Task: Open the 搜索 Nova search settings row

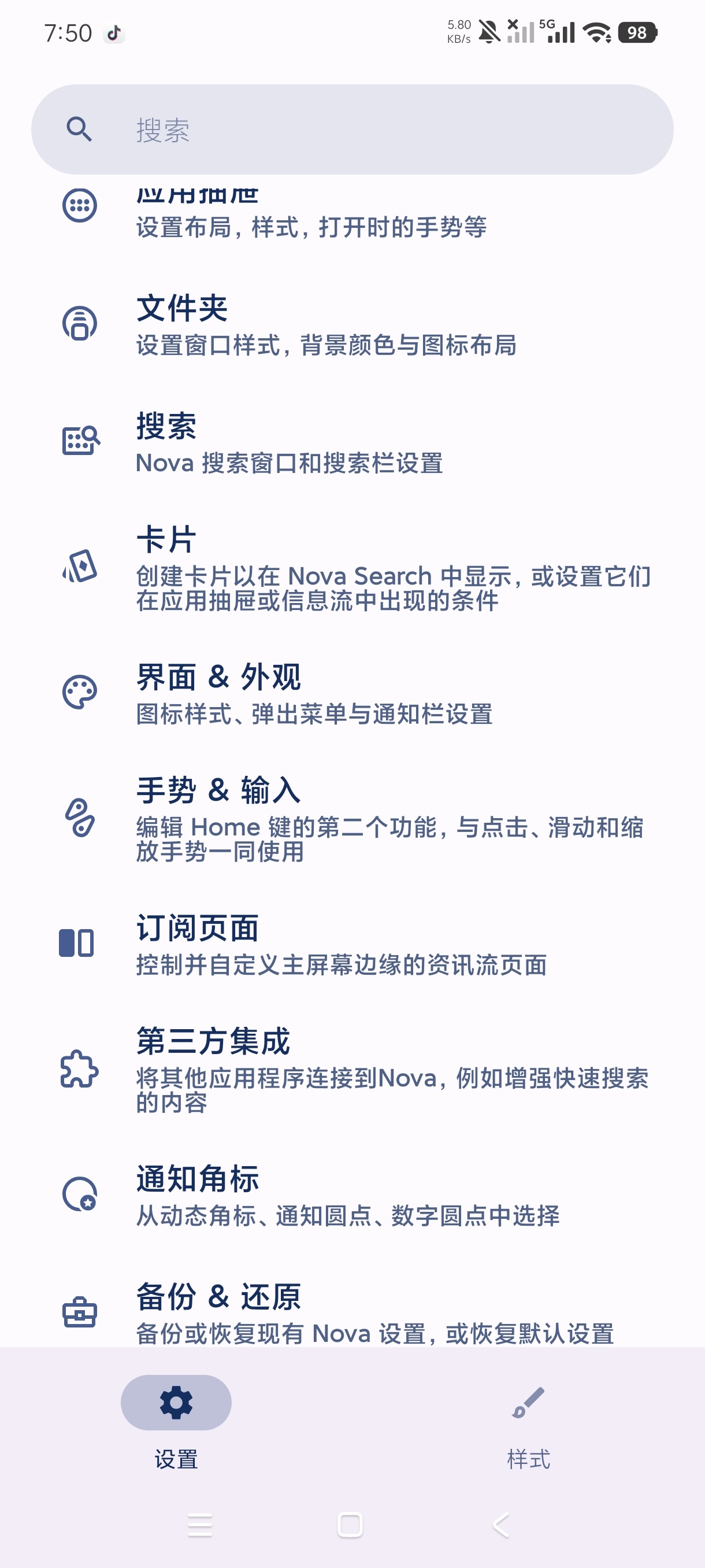Action: coord(352,441)
